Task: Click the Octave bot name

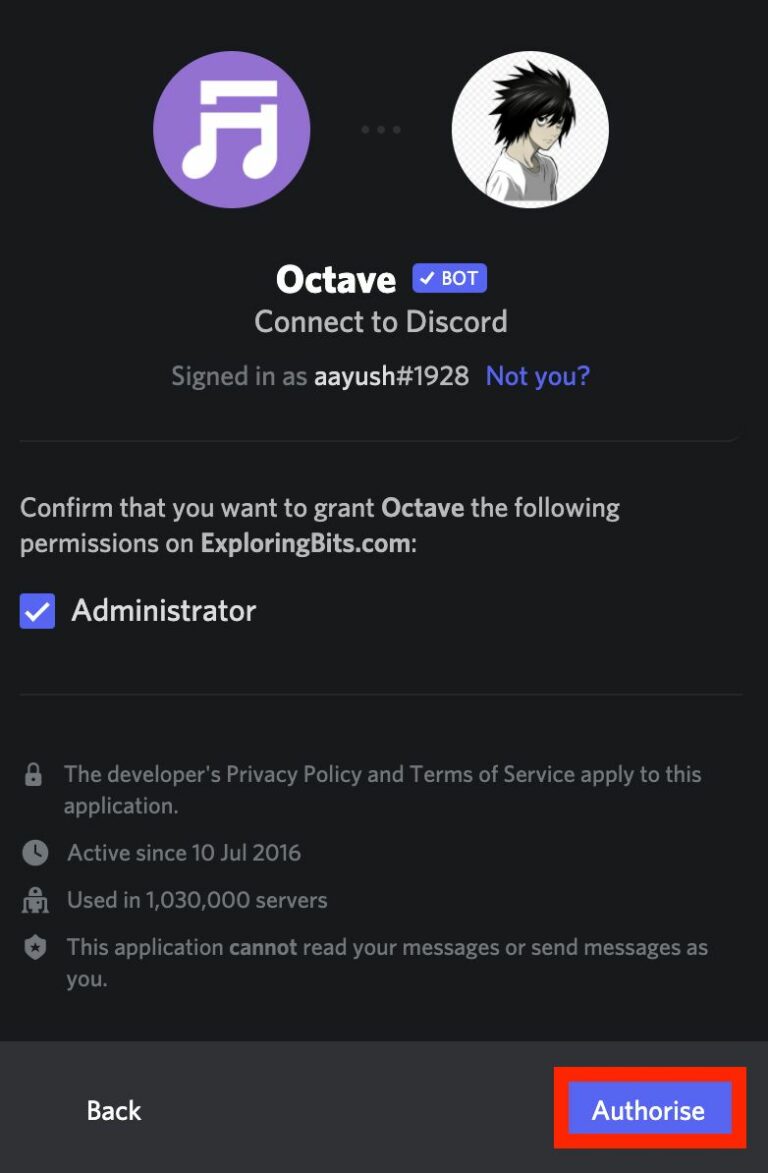Action: pos(336,279)
